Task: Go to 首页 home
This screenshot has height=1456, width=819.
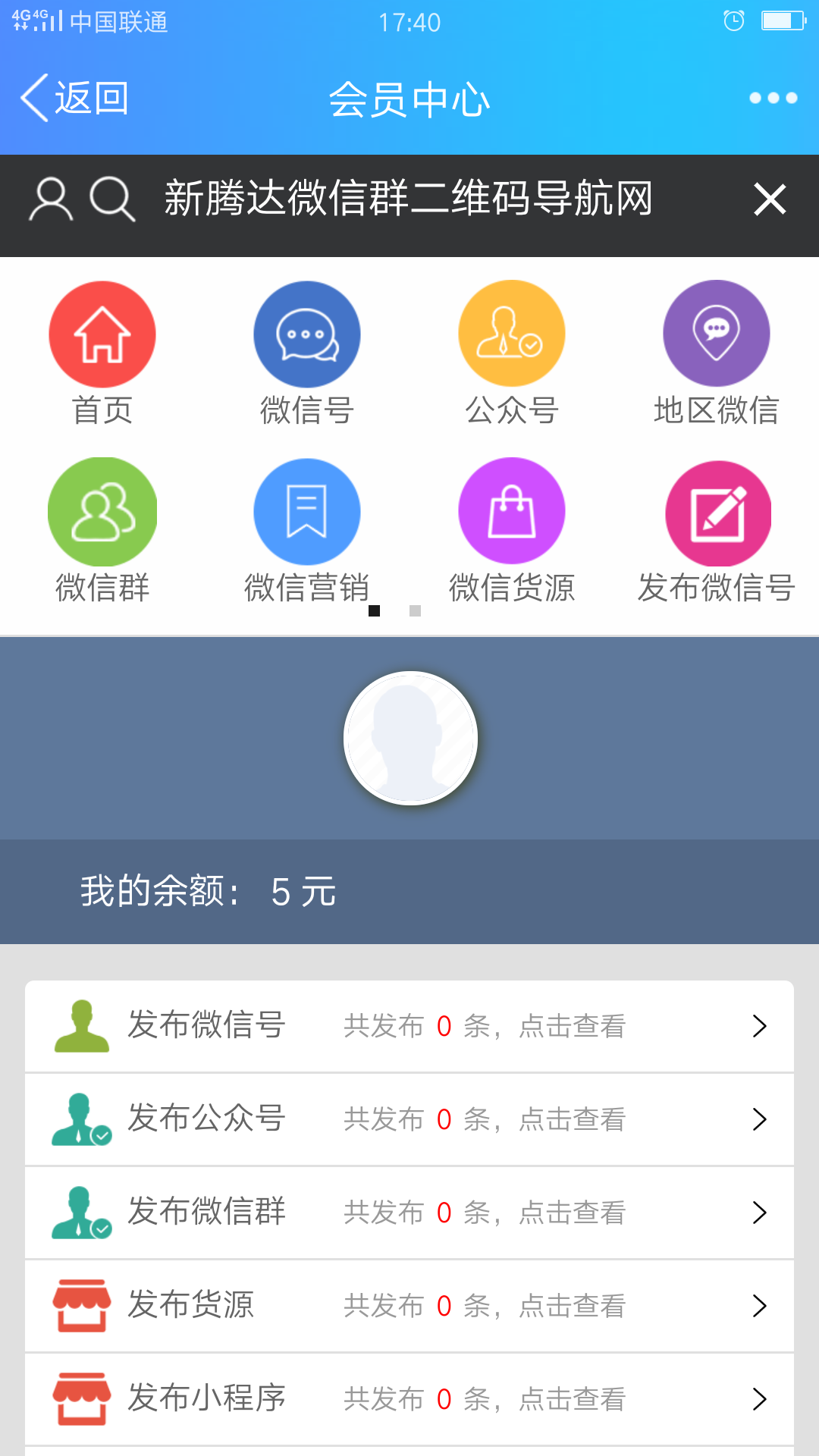Action: [x=102, y=353]
